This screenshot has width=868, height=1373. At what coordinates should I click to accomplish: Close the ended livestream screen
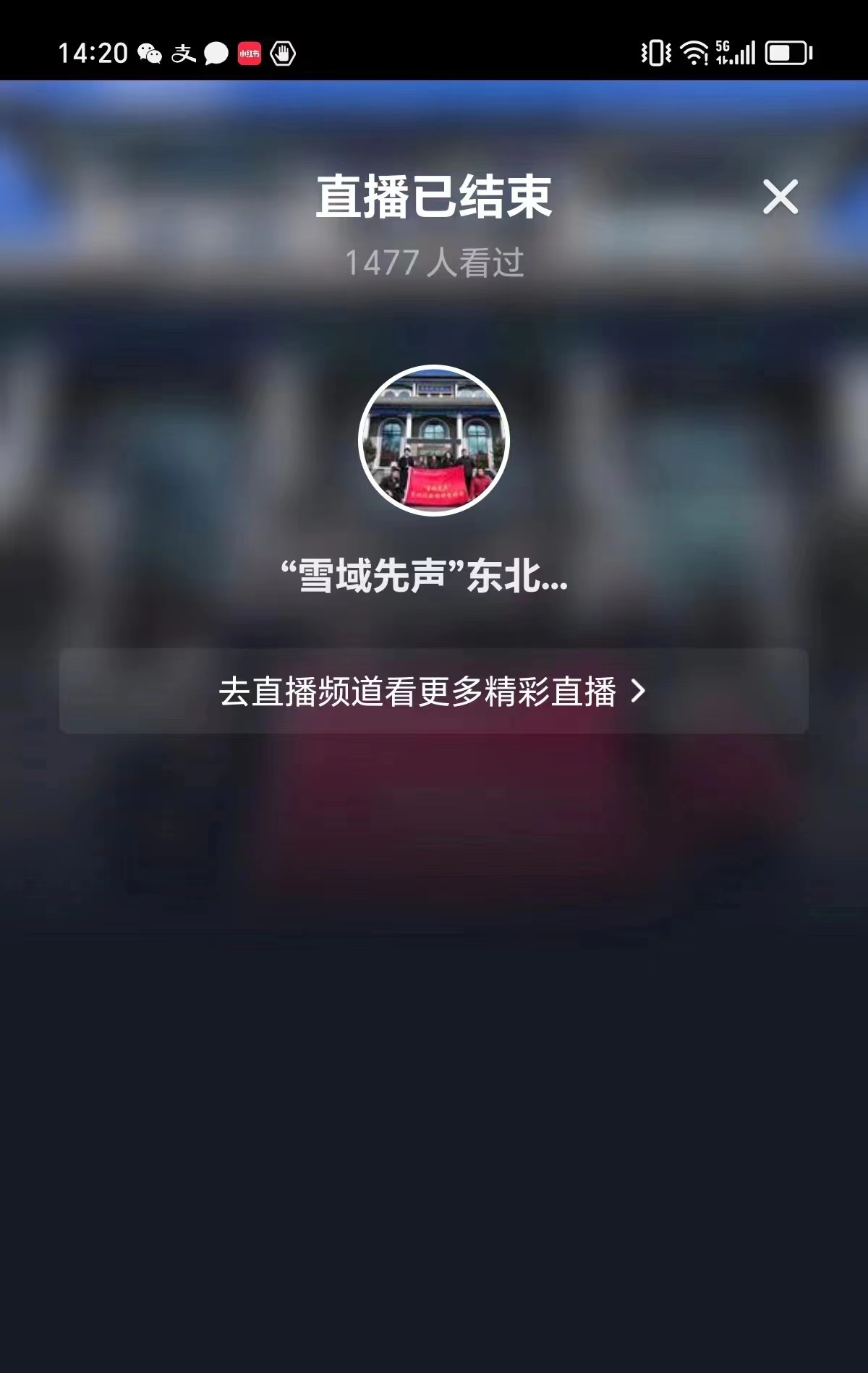click(x=780, y=197)
